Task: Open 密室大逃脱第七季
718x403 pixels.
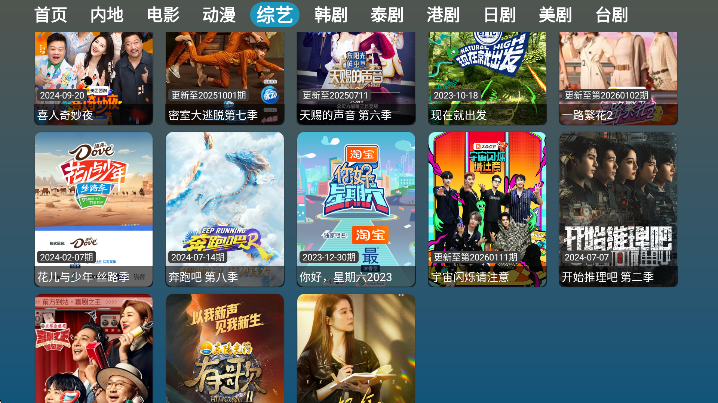Action: (x=225, y=75)
